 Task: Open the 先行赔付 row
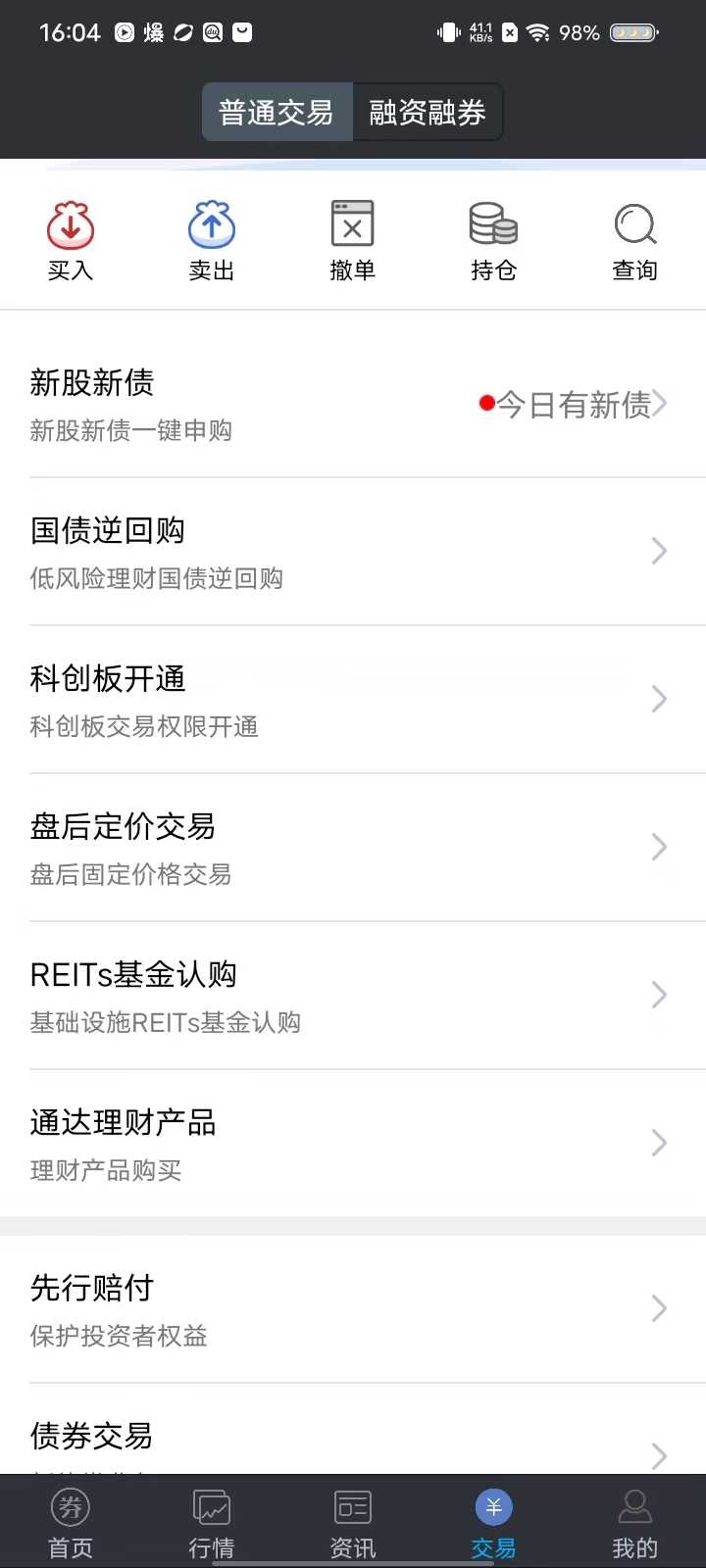click(x=353, y=1309)
